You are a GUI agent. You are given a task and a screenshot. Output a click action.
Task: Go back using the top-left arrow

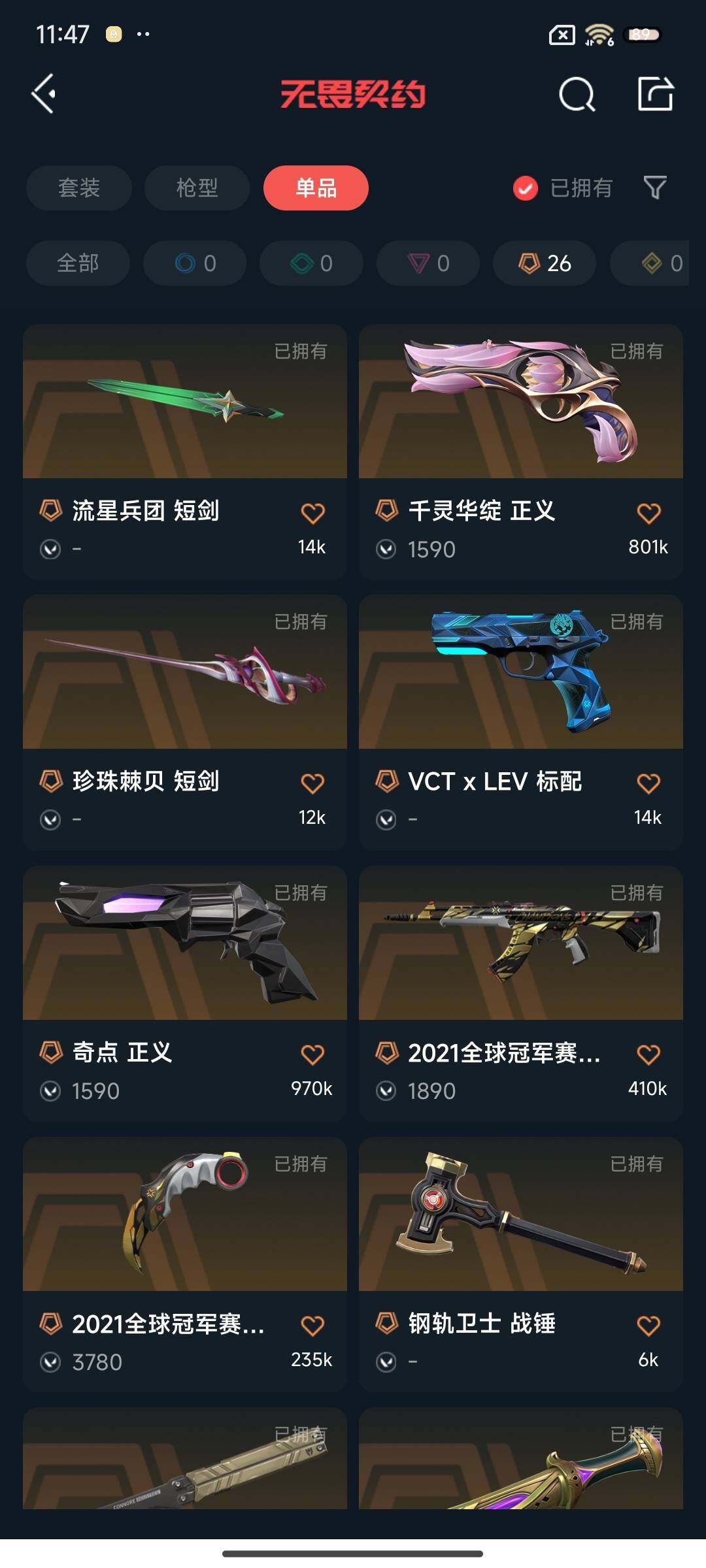pos(44,94)
